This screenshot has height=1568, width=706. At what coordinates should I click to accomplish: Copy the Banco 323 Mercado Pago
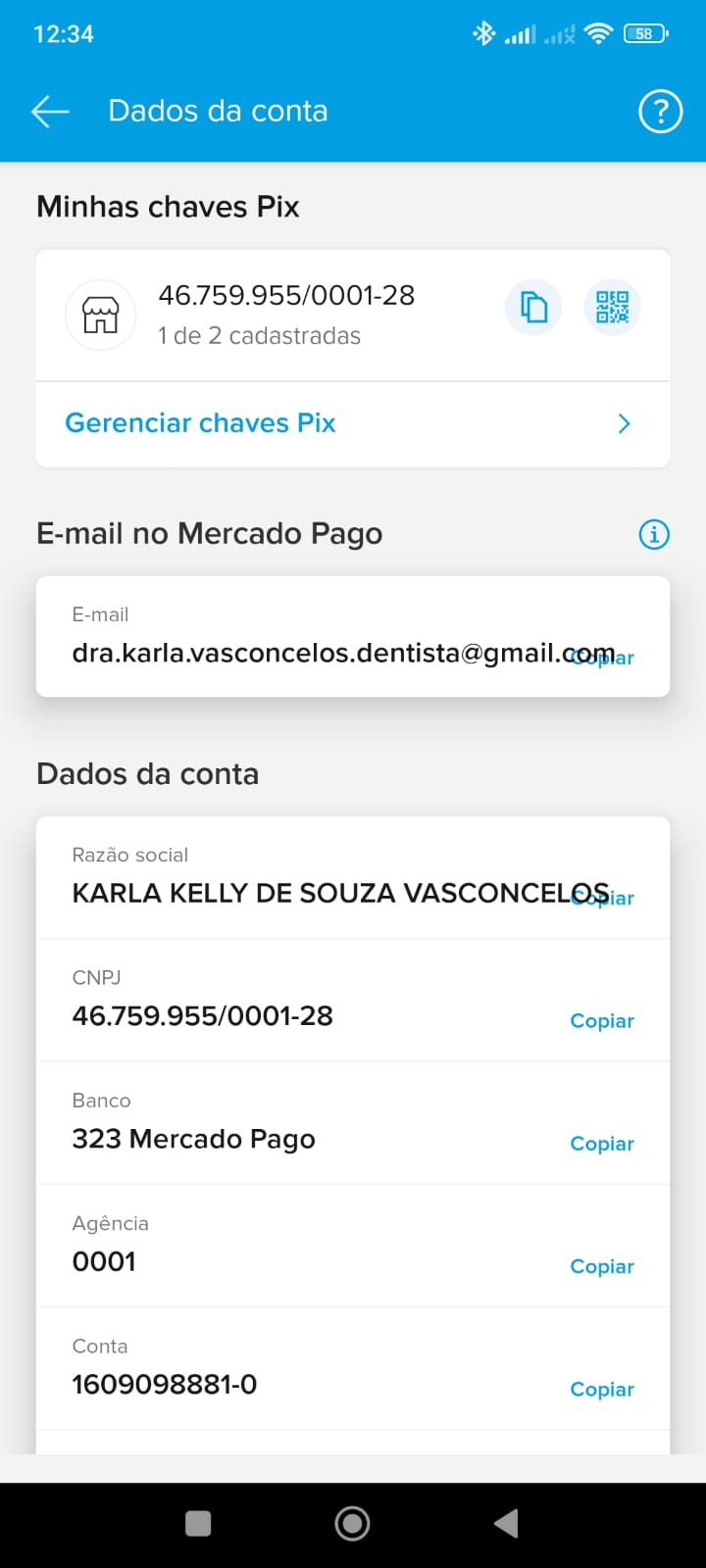point(602,1144)
